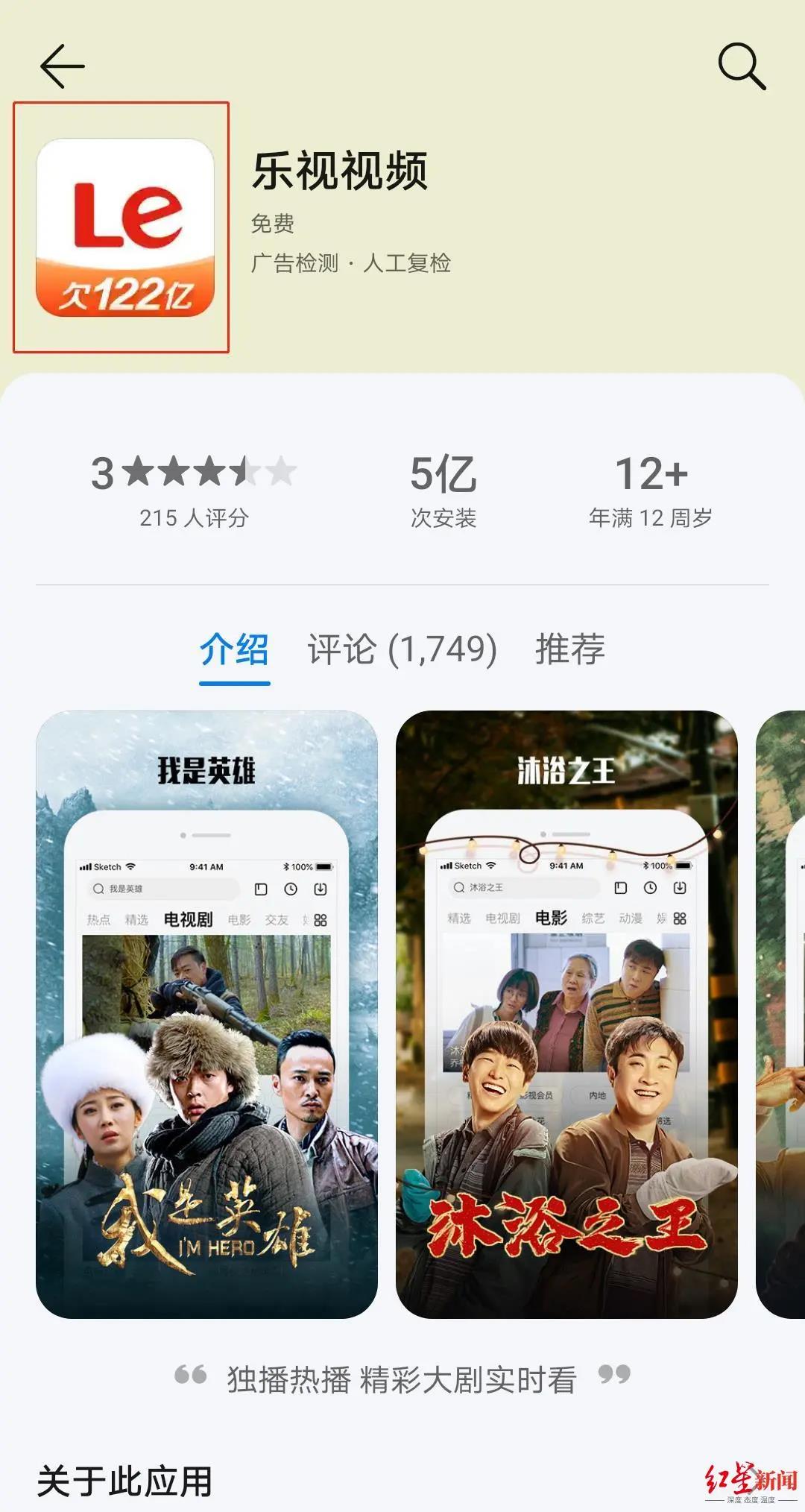
Task: Open the 沐浴之王 screenshot preview
Action: click(566, 1014)
